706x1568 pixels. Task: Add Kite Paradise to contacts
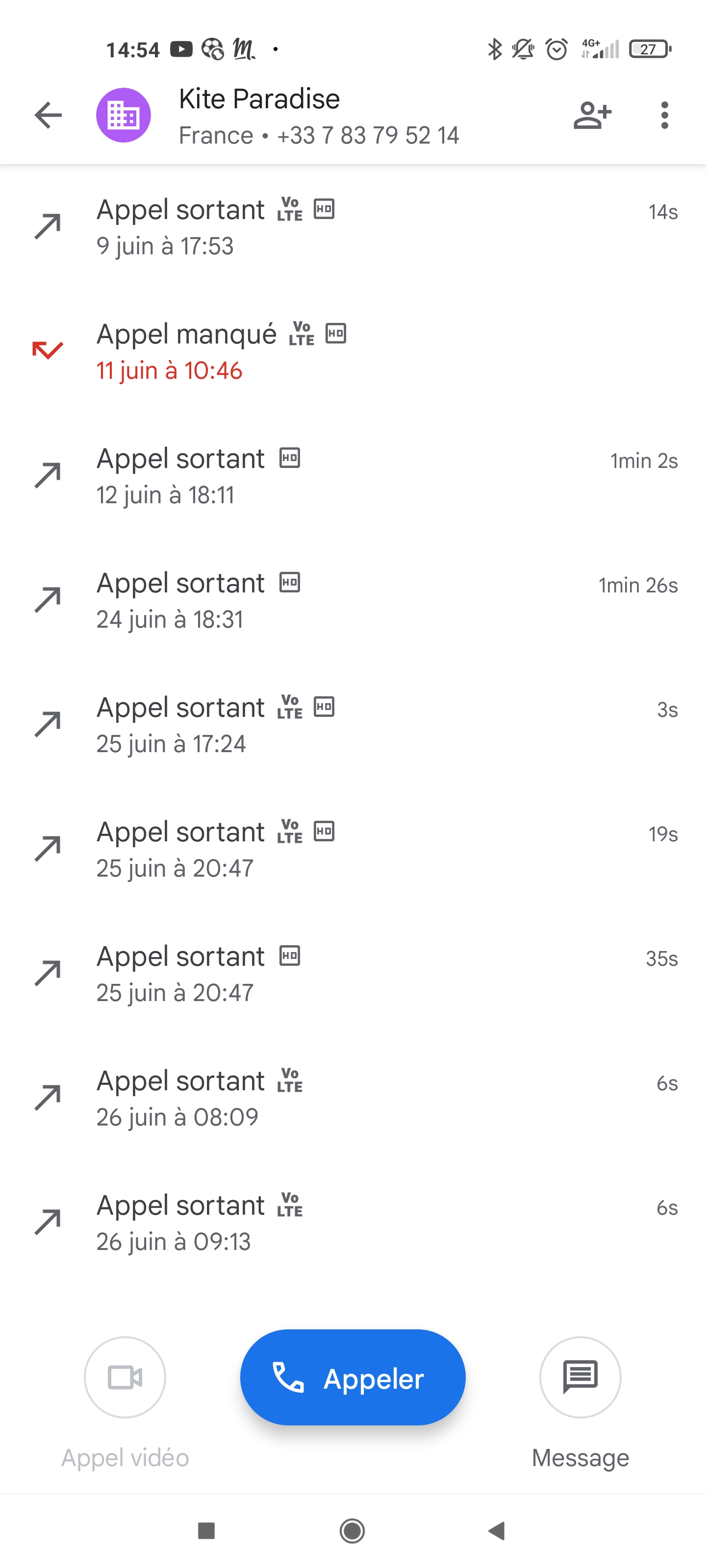pos(592,115)
